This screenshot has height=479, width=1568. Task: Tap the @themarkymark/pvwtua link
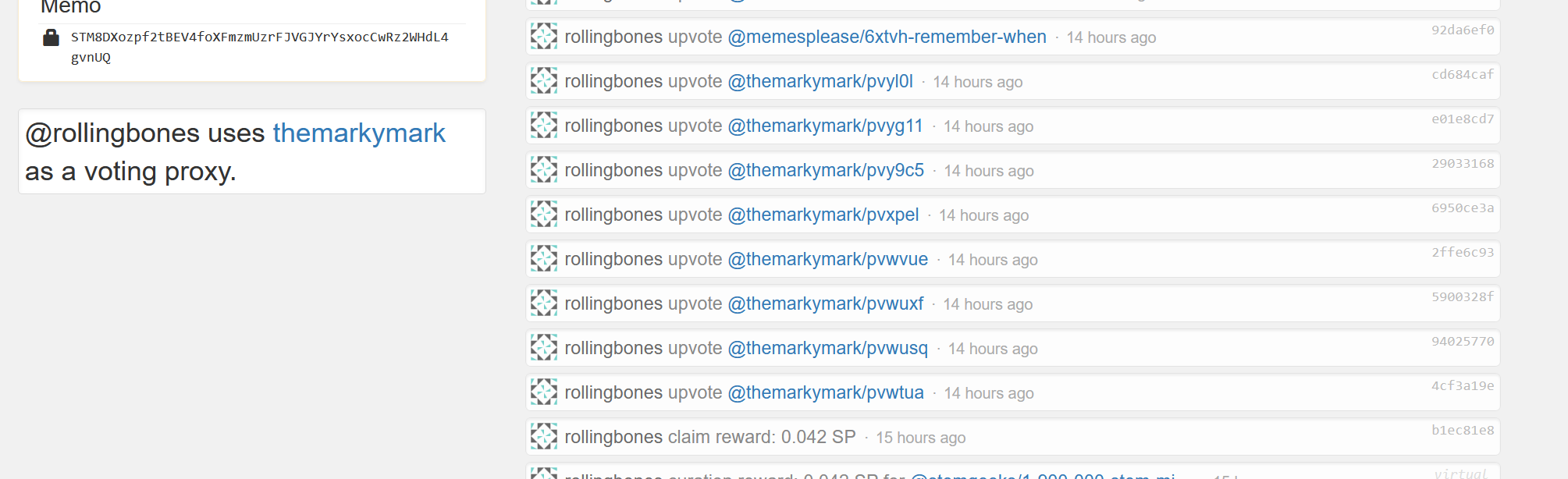[x=826, y=392]
